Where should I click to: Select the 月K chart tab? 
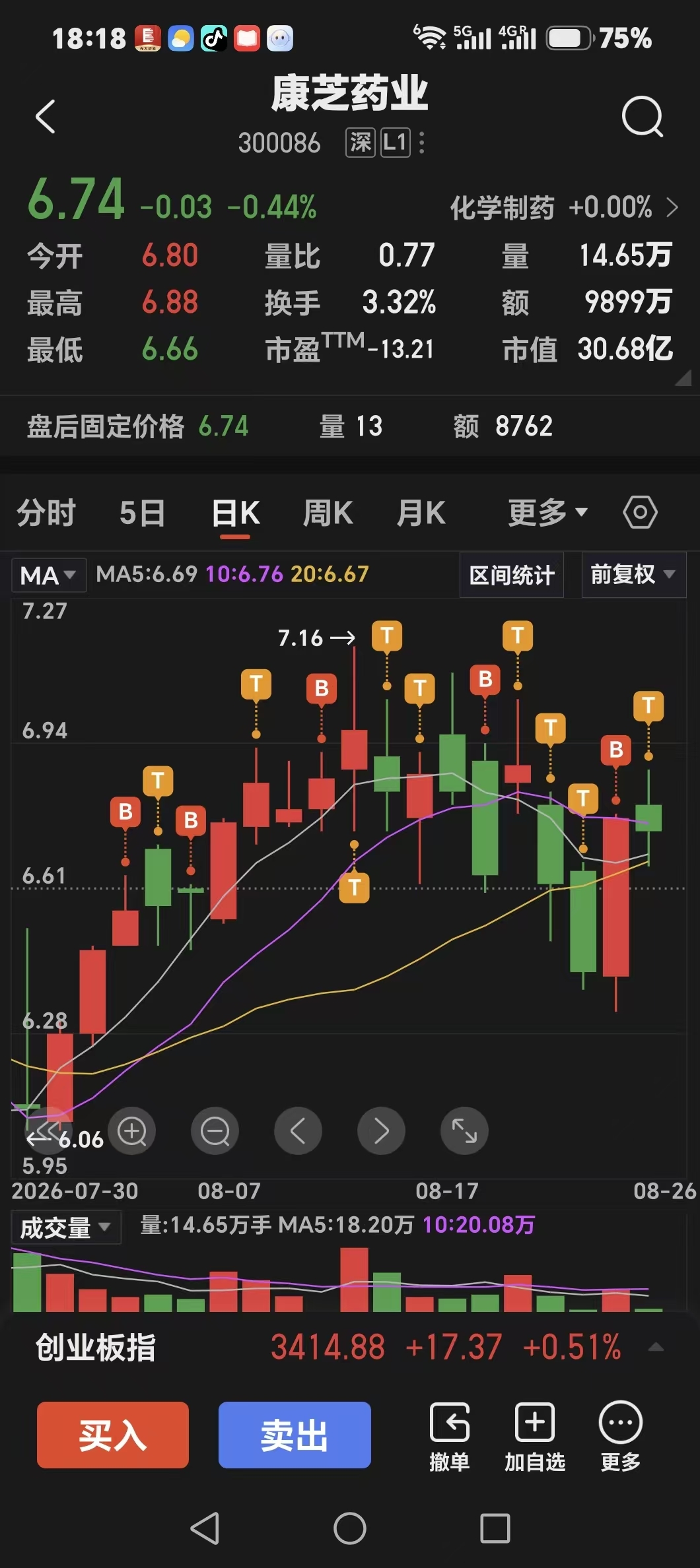421,513
